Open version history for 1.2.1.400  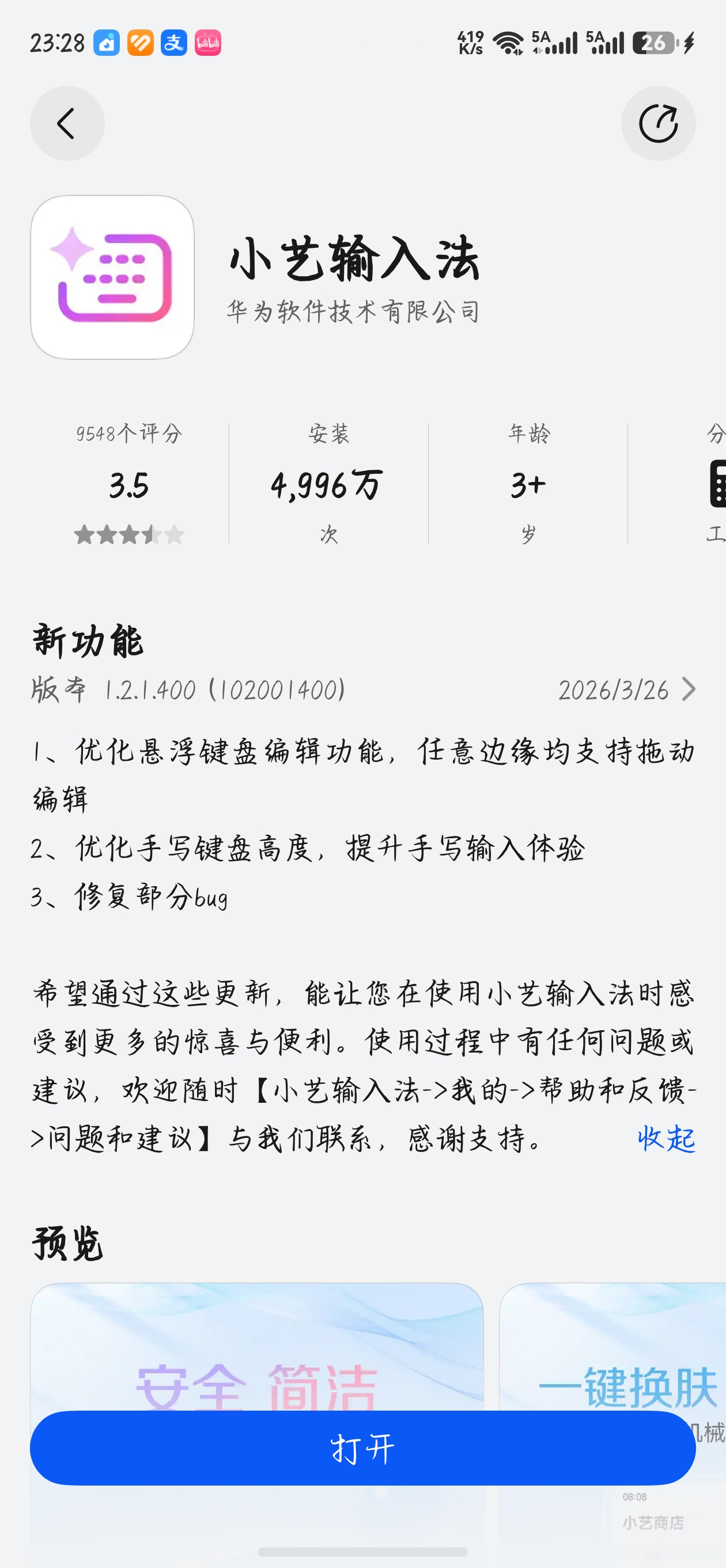pos(687,689)
